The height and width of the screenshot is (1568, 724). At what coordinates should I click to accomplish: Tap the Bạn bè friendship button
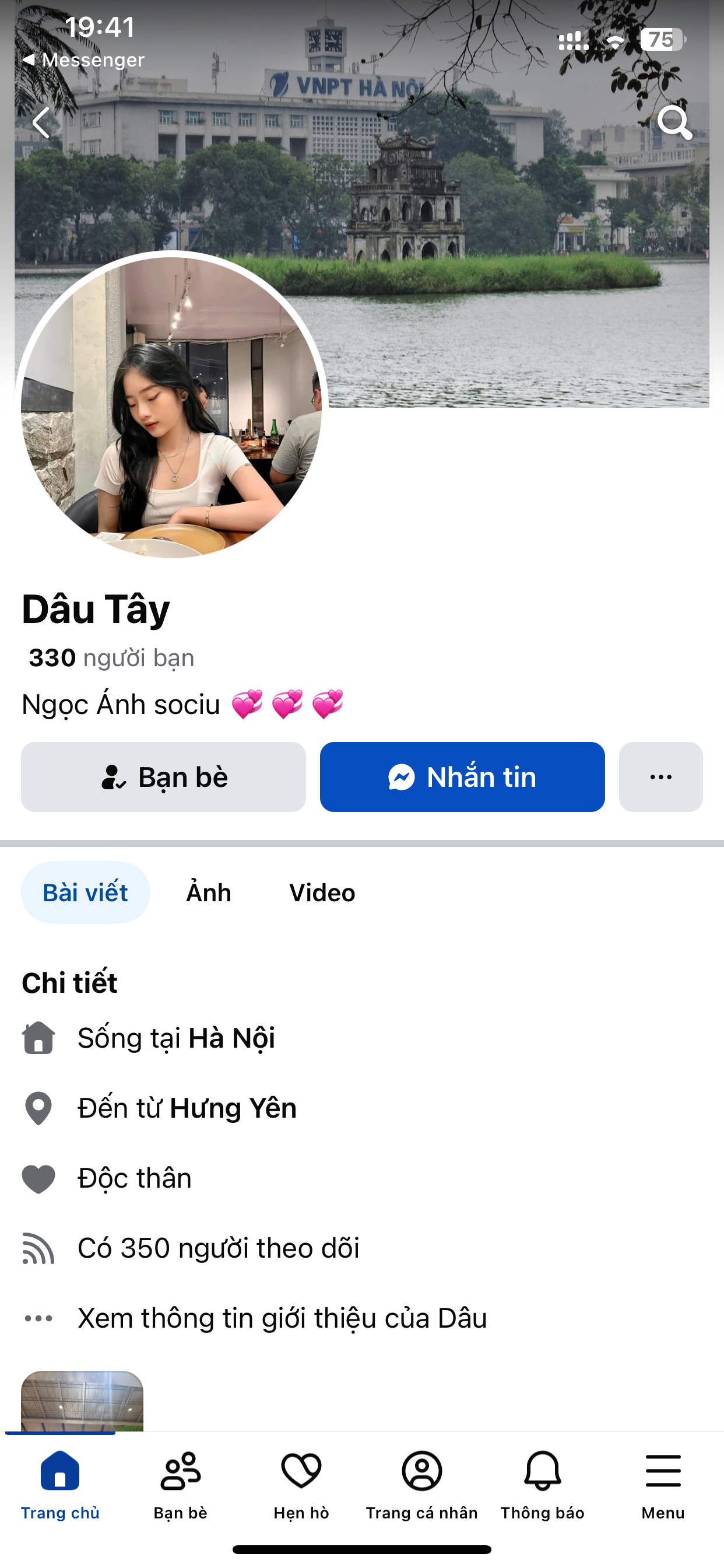click(163, 776)
